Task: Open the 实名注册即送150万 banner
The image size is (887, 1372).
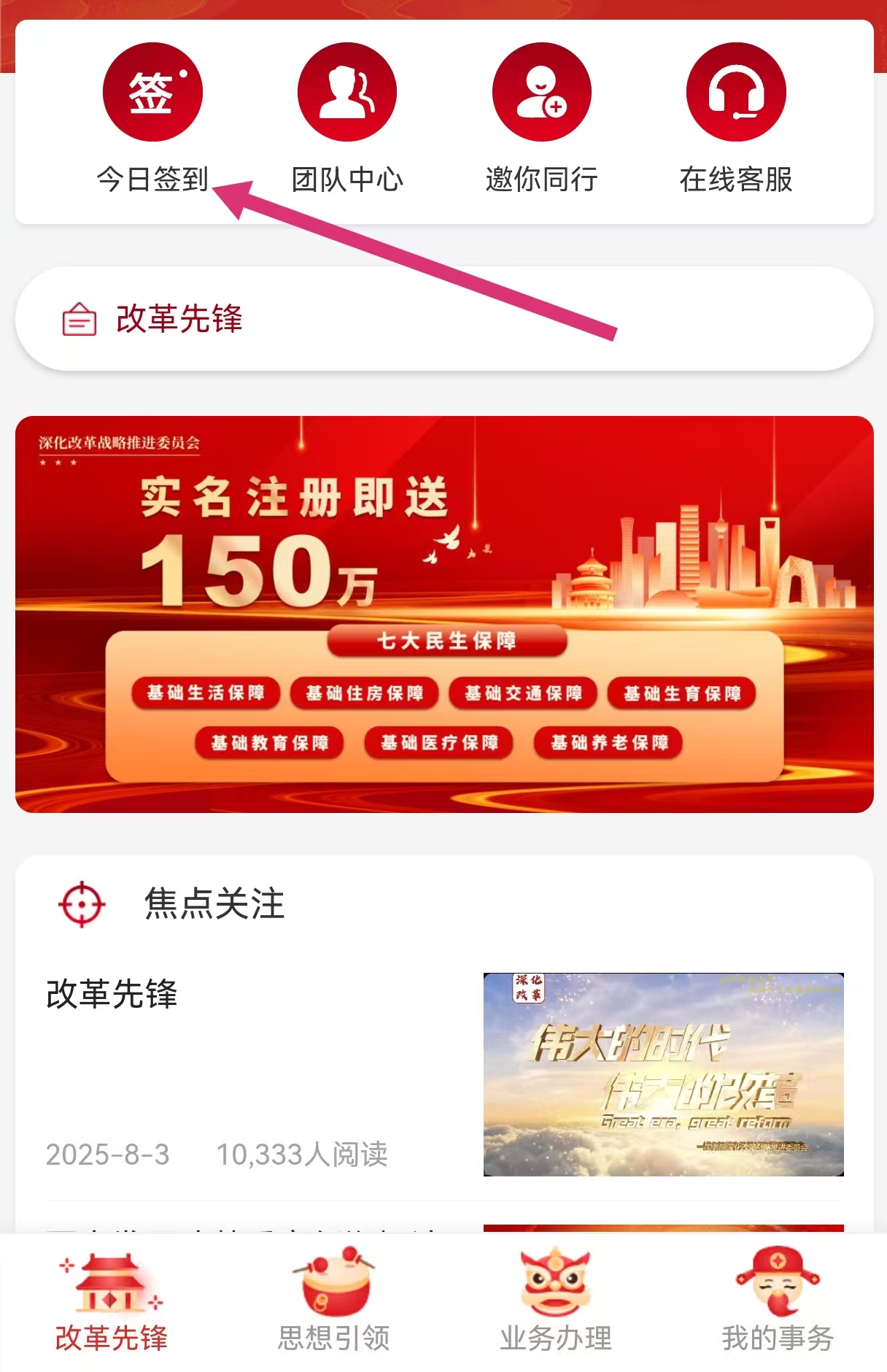Action: [443, 614]
